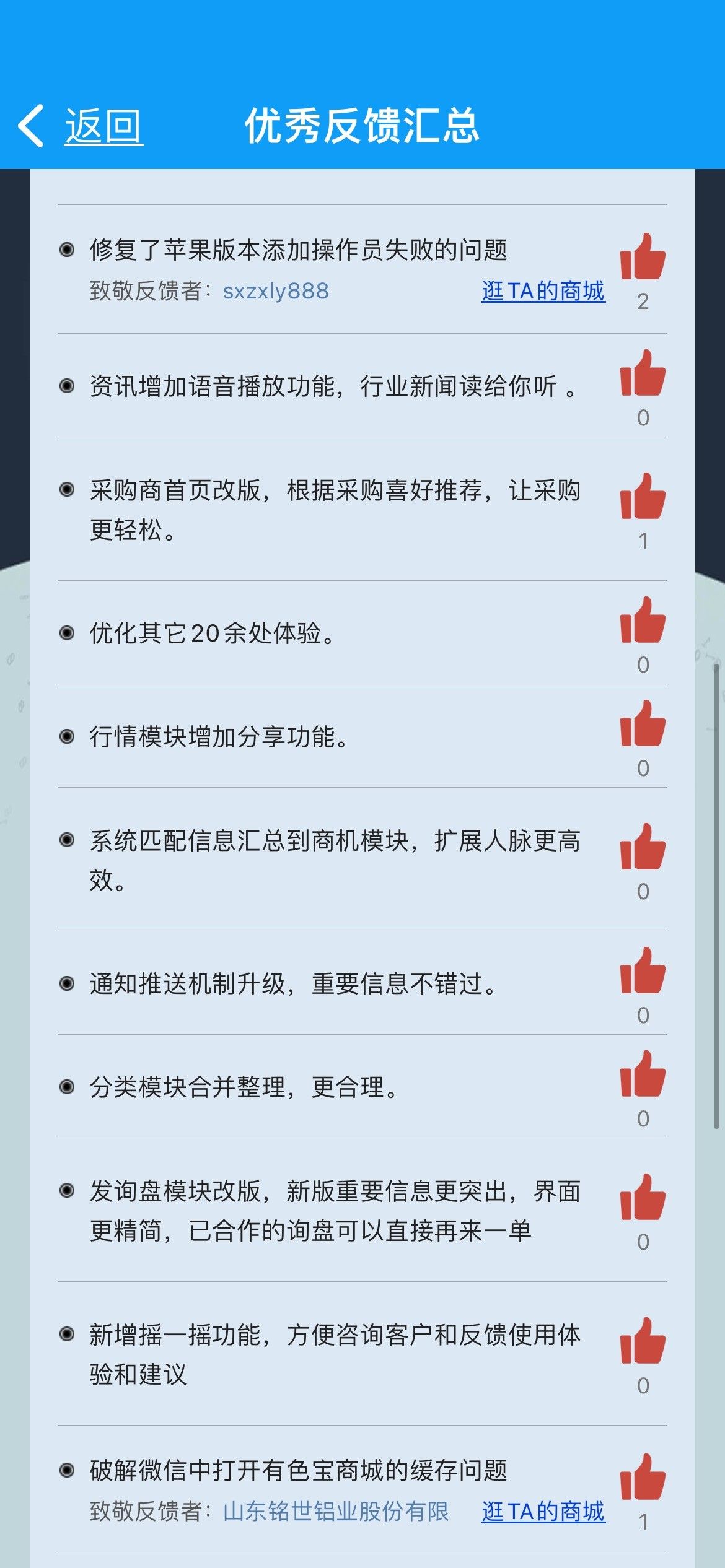
Task: Like the 发询盘模块改版 item
Action: click(x=643, y=1197)
